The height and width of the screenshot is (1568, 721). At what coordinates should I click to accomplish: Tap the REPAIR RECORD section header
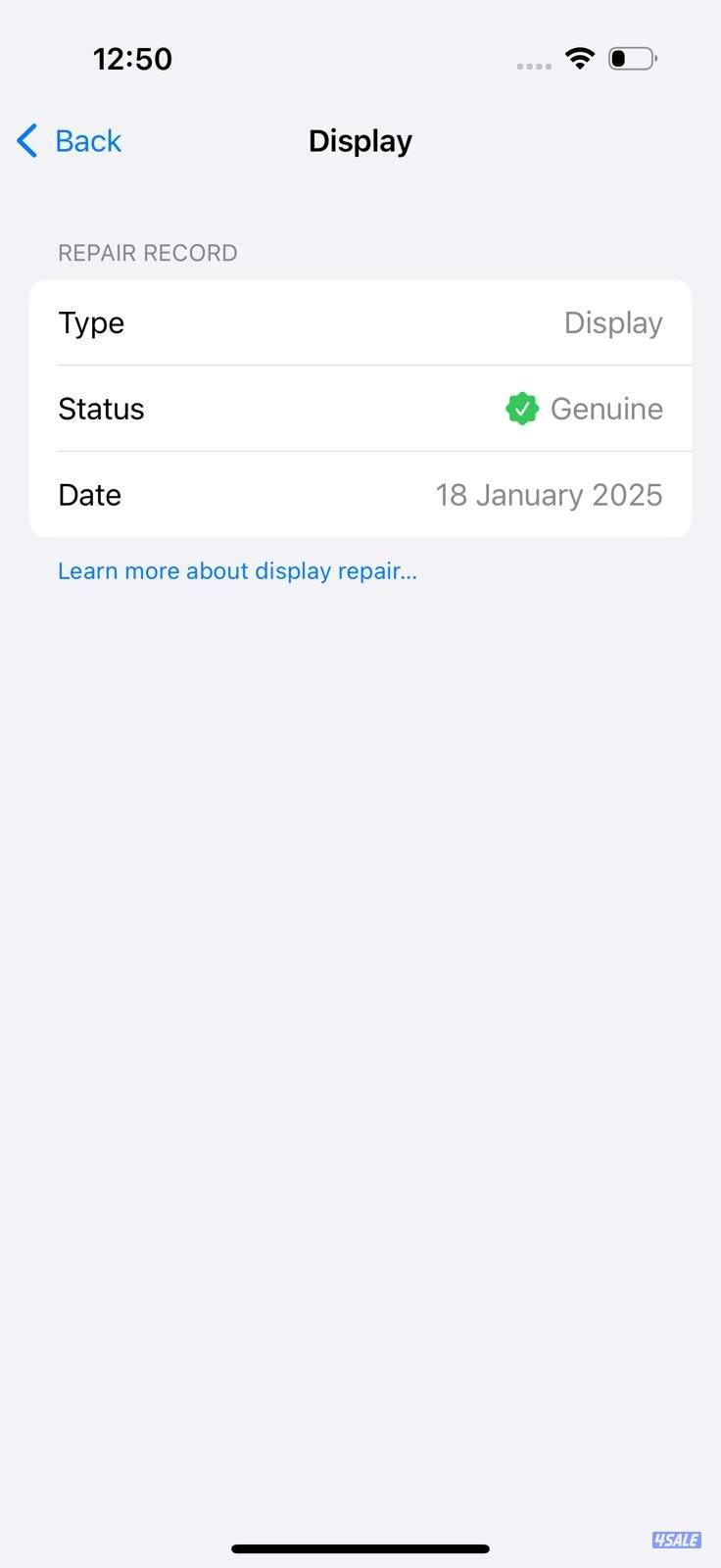147,253
